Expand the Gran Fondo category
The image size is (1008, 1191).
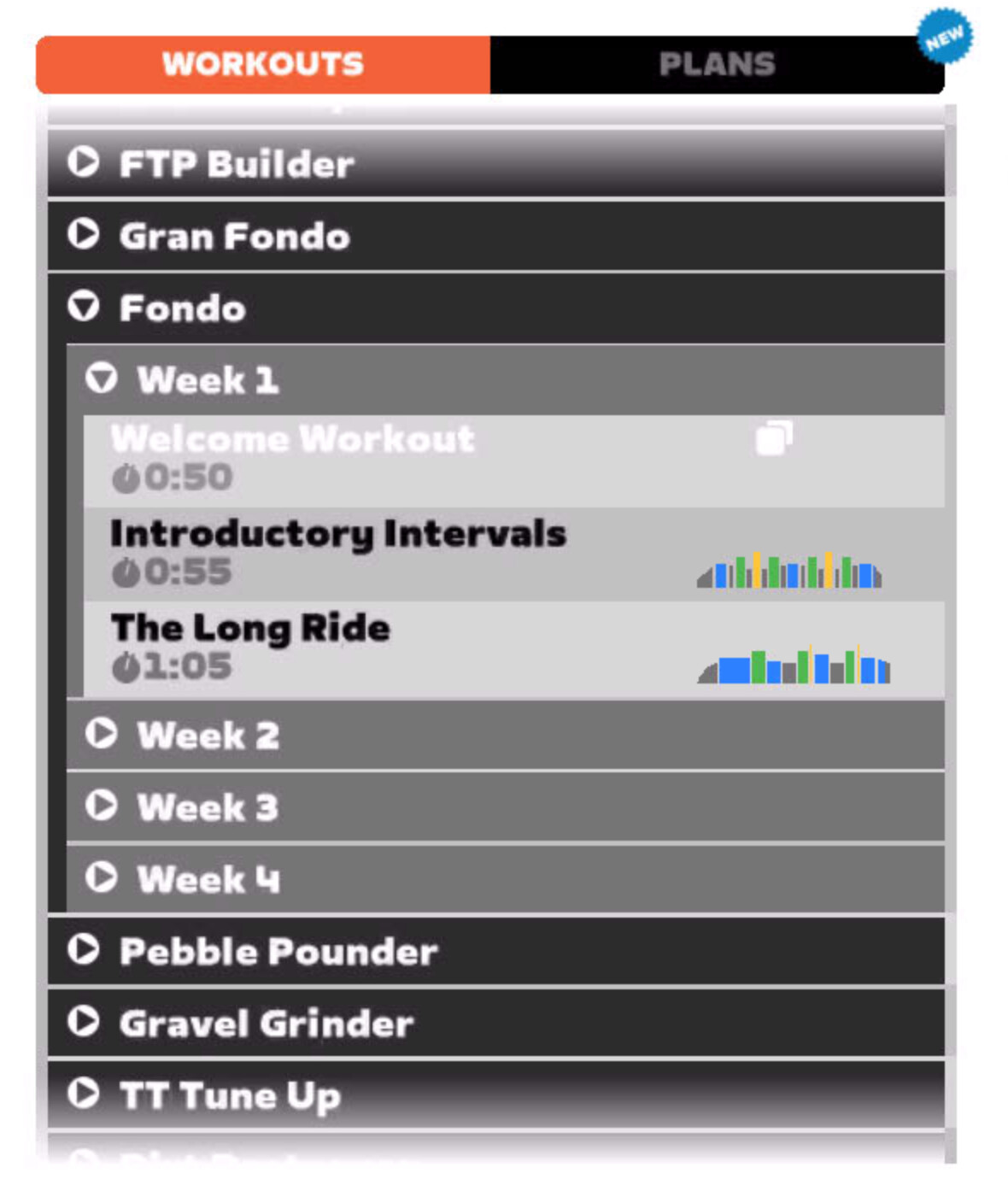tap(234, 237)
